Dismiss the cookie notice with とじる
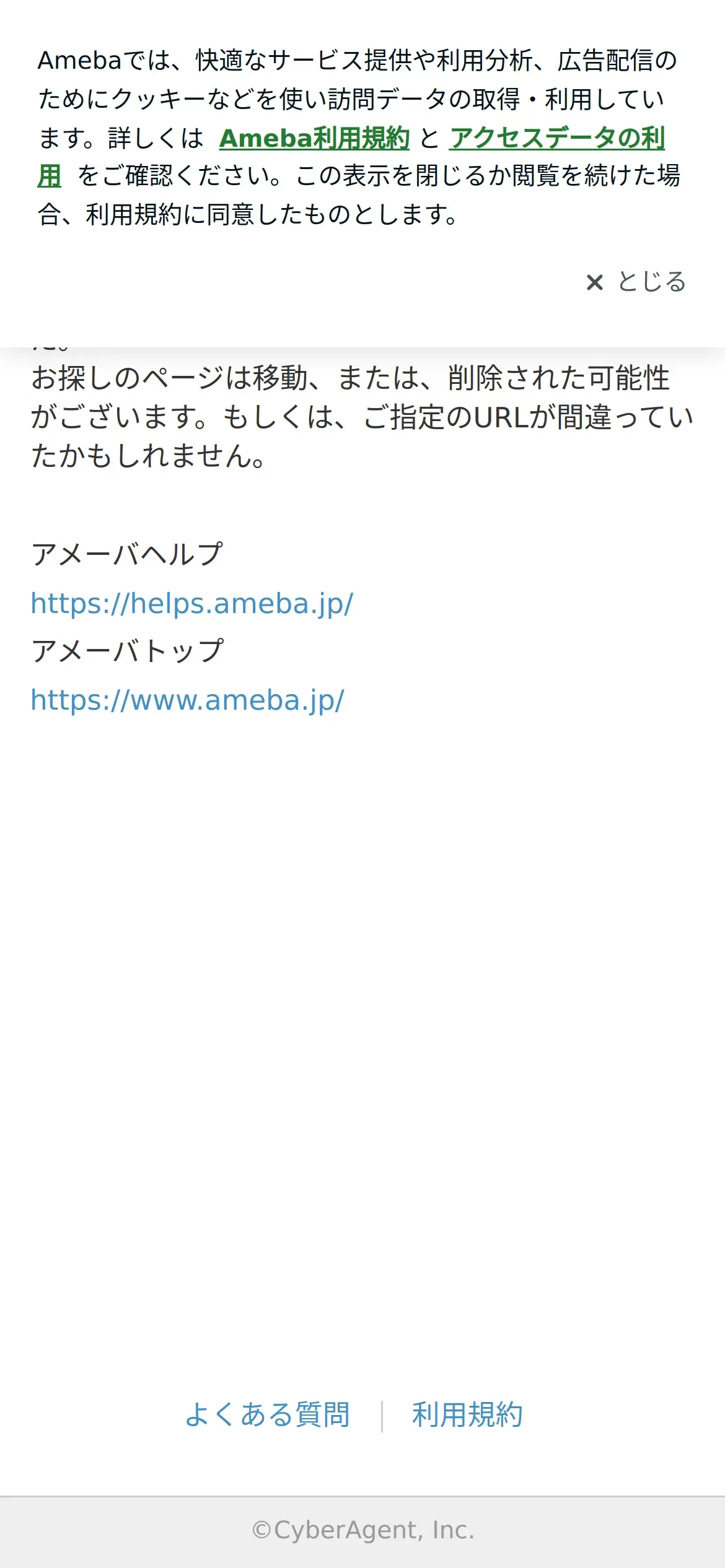The image size is (725, 1568). click(636, 282)
